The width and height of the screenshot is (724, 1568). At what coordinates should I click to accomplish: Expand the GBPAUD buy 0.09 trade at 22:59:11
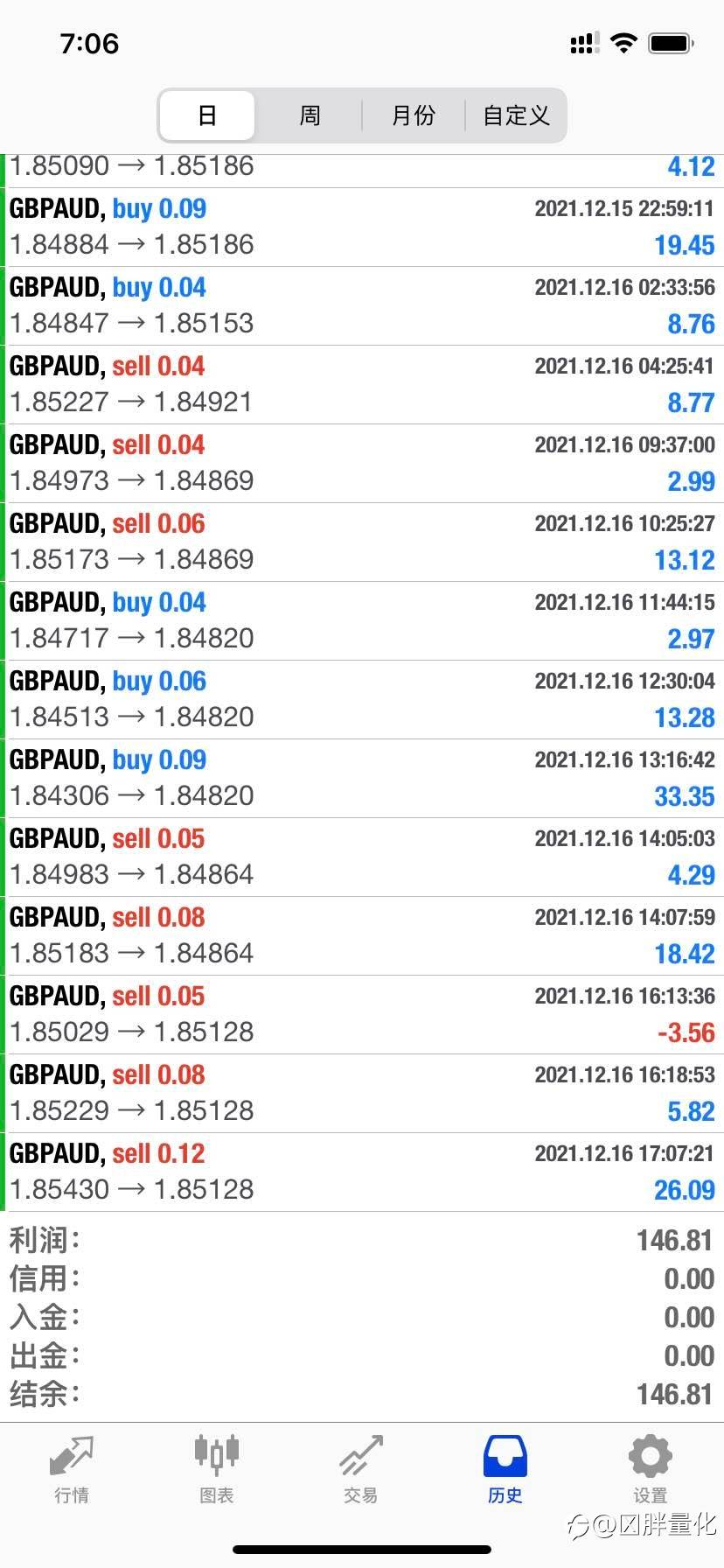pyautogui.click(x=362, y=227)
